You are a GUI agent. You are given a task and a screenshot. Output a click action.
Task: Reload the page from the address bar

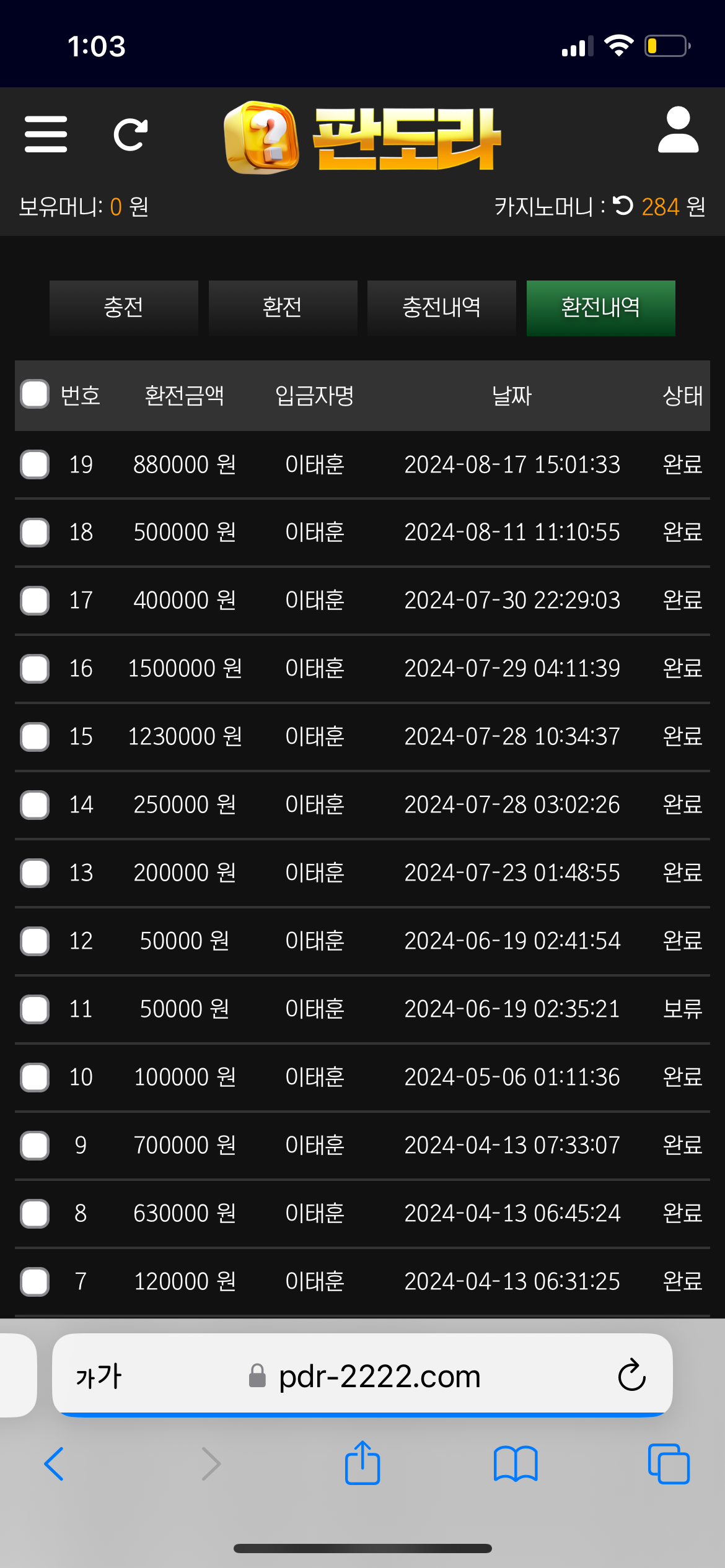pyautogui.click(x=631, y=1375)
